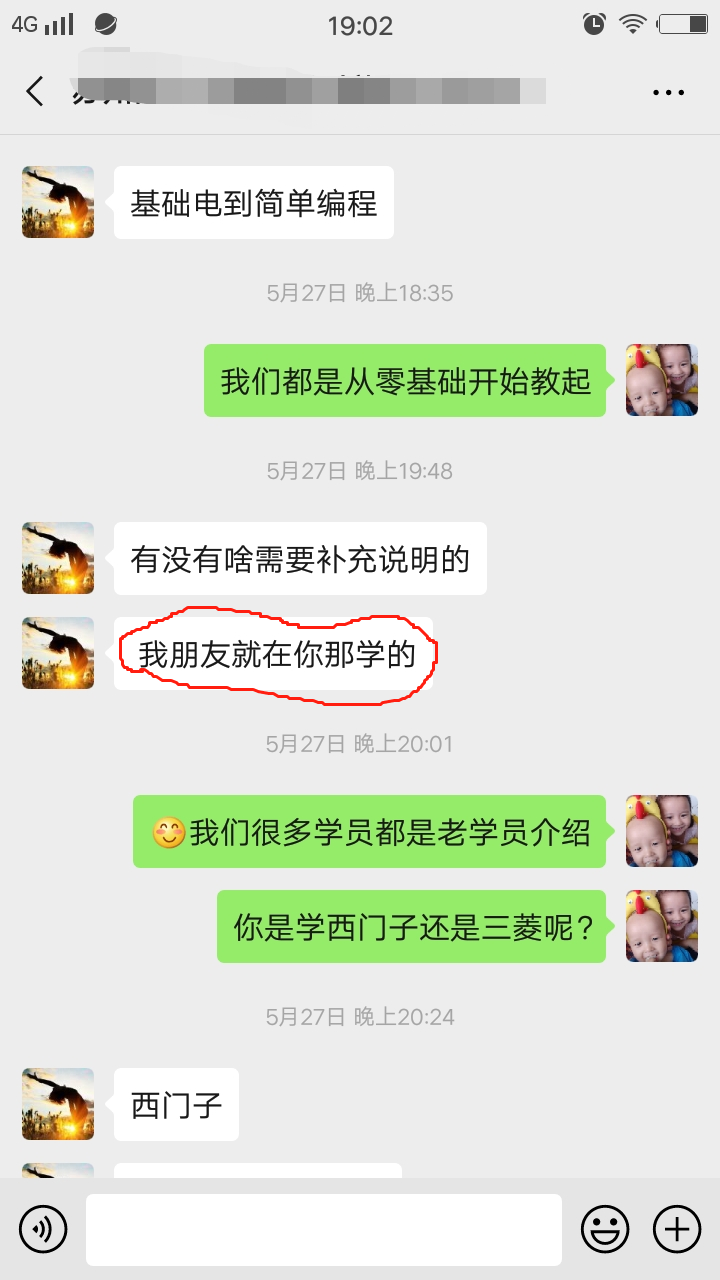
Task: Open own avatar beside 你是学西门子还是三菱呢？
Action: pos(662,926)
